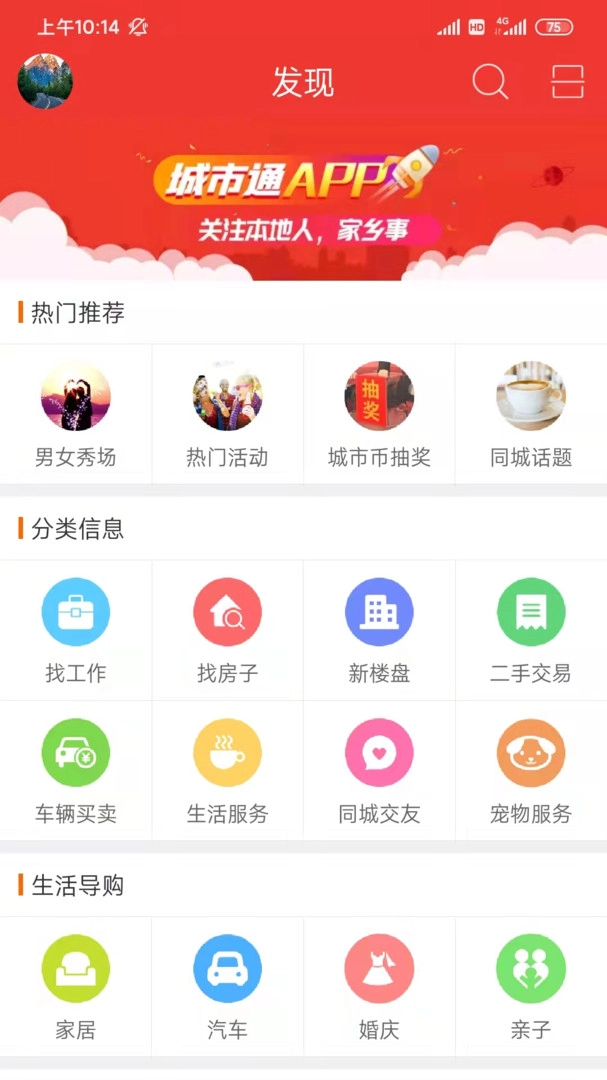Image resolution: width=607 pixels, height=1080 pixels.
Task: Select the 找工作 category
Action: coord(76,630)
